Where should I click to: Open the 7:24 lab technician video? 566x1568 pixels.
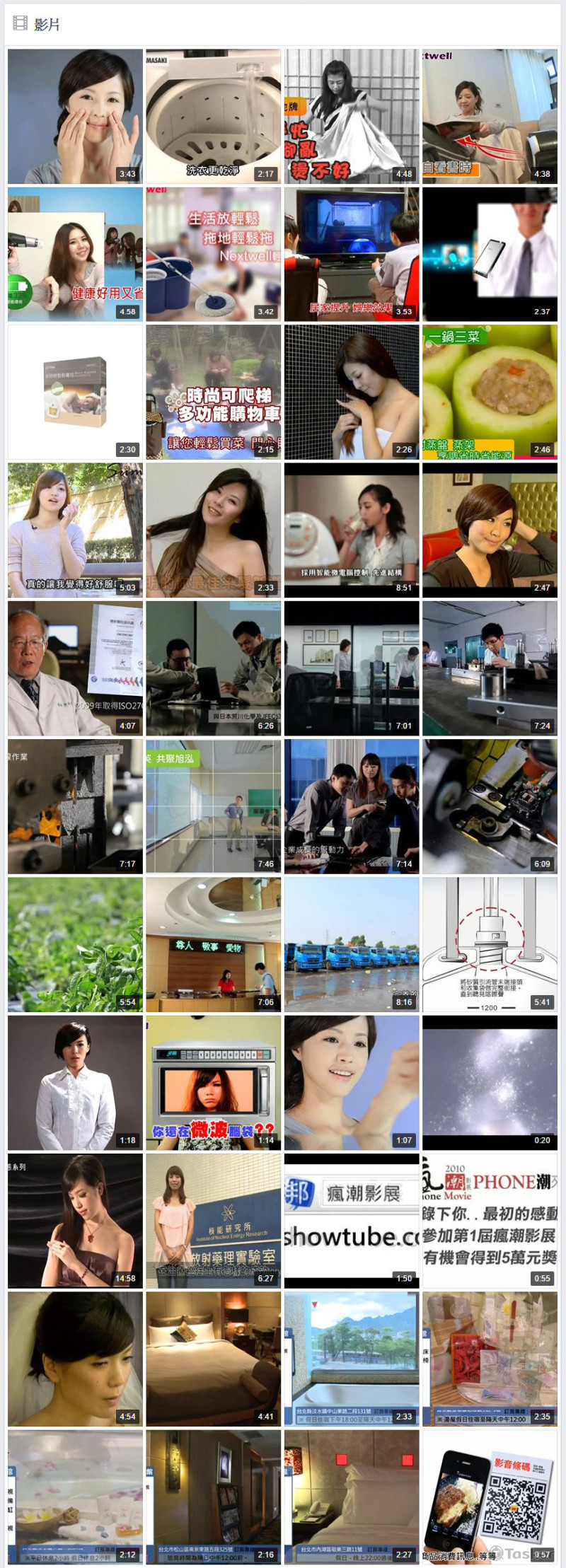click(x=490, y=668)
